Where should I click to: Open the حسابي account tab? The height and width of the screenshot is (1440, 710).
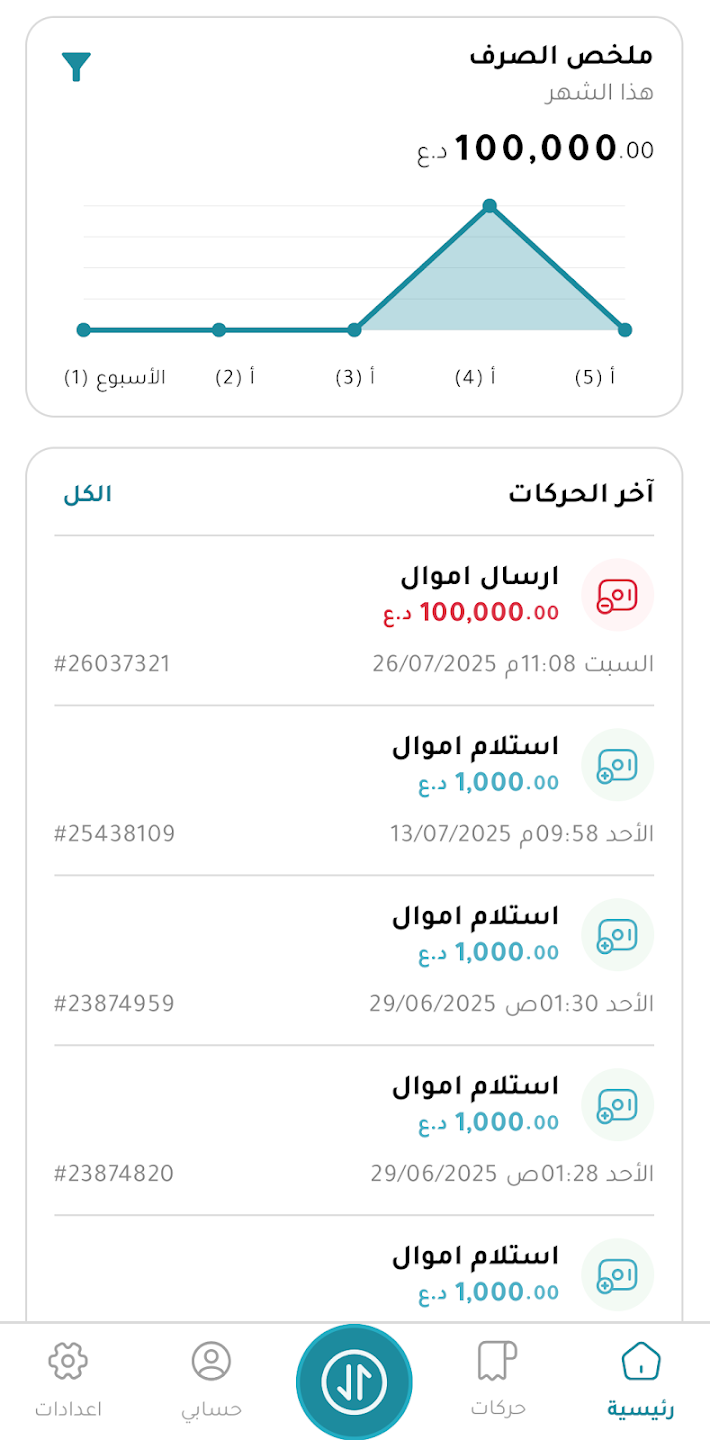211,1381
